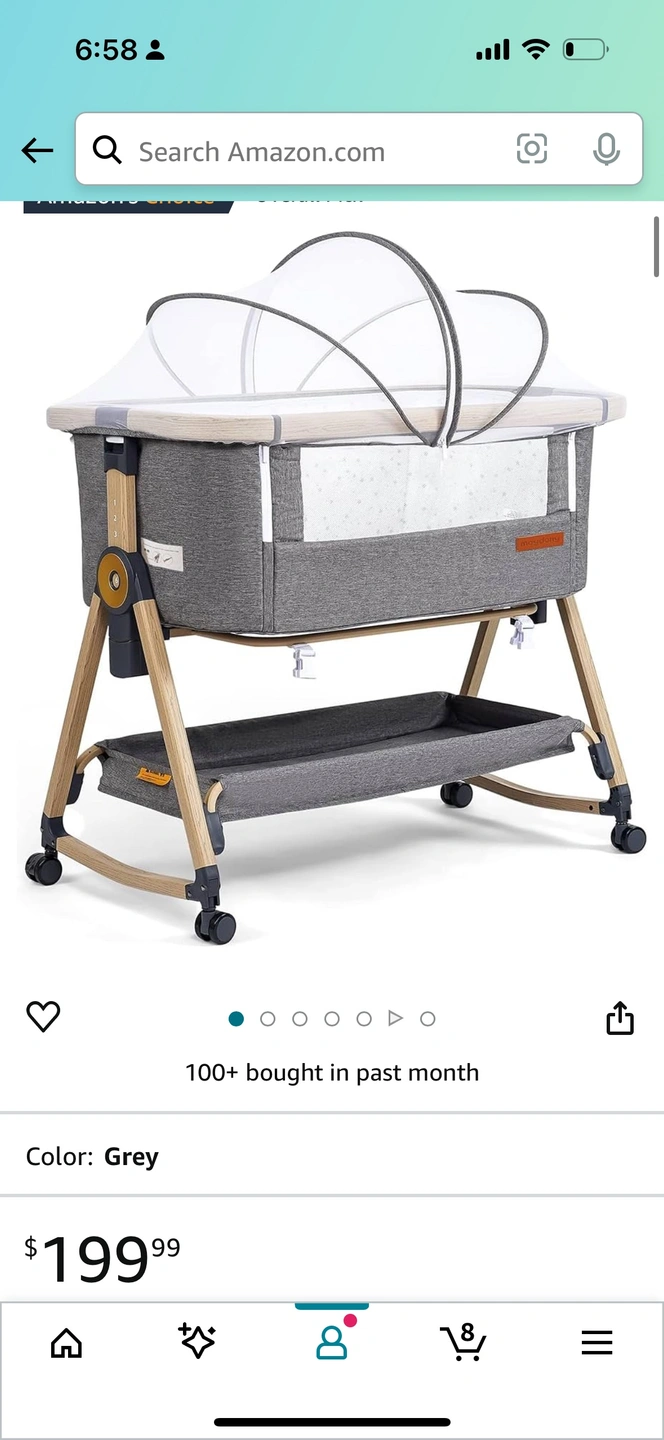This screenshot has height=1440, width=664.
Task: Go back using the arrow
Action: pyautogui.click(x=37, y=151)
